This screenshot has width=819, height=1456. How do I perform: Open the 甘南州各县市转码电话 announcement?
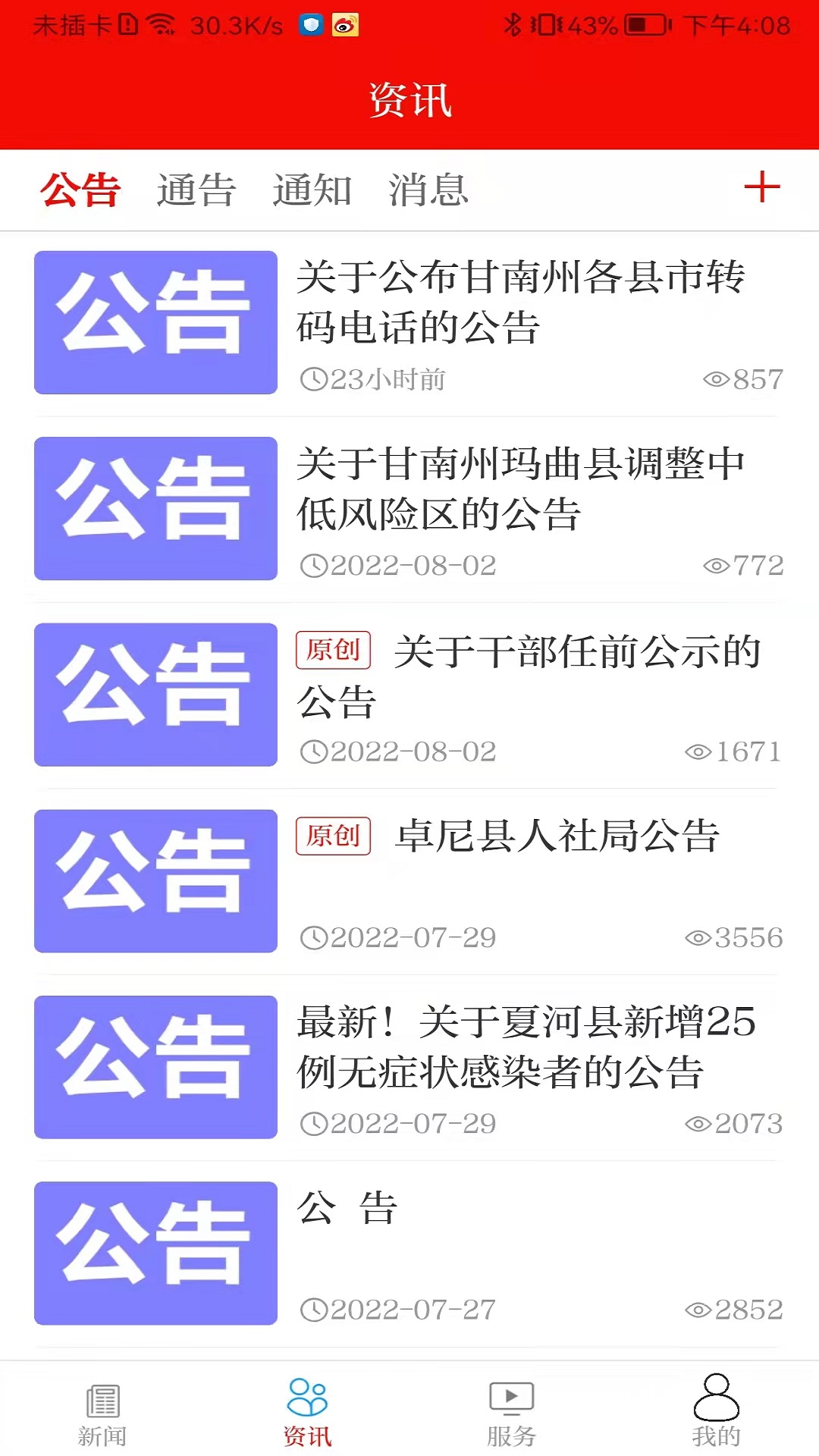523,303
